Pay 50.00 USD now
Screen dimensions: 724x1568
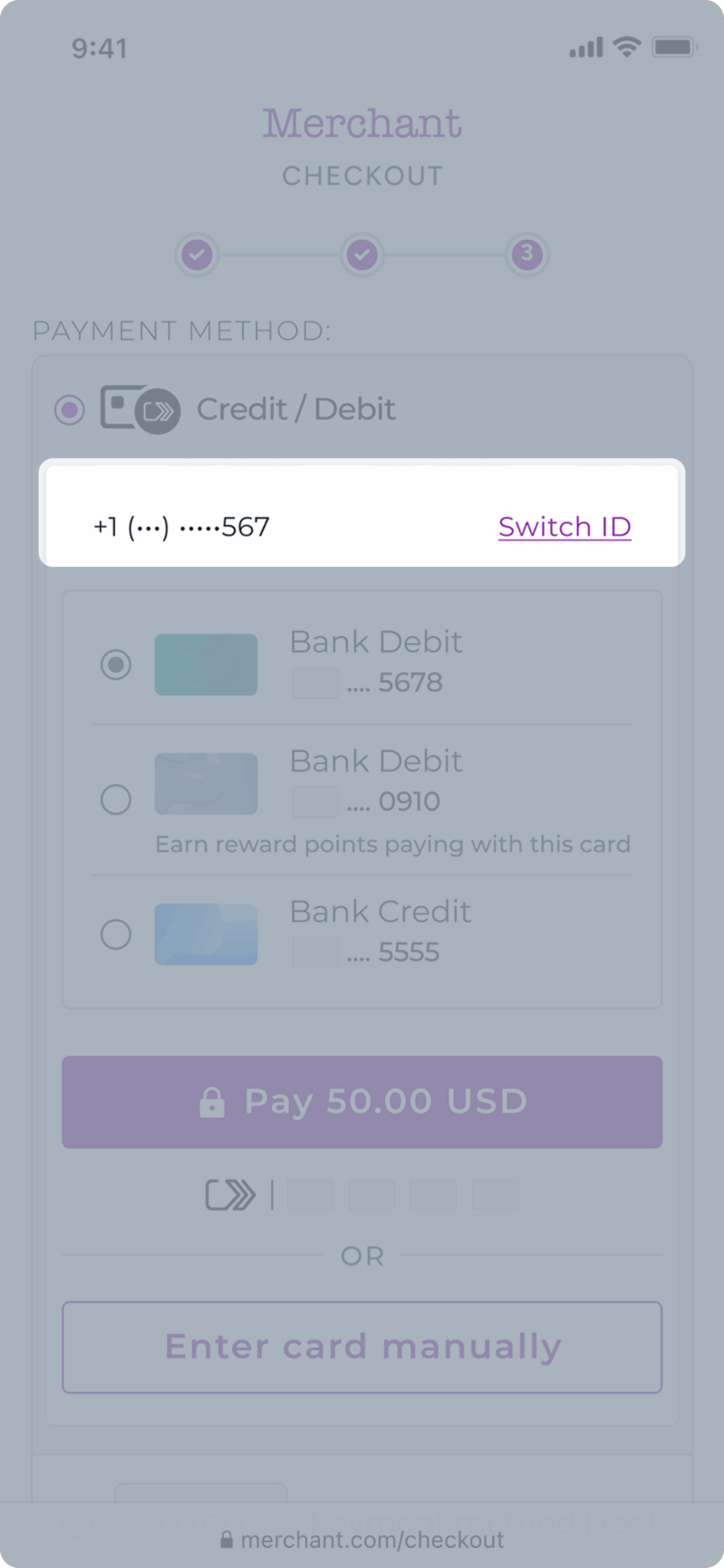[x=362, y=1102]
